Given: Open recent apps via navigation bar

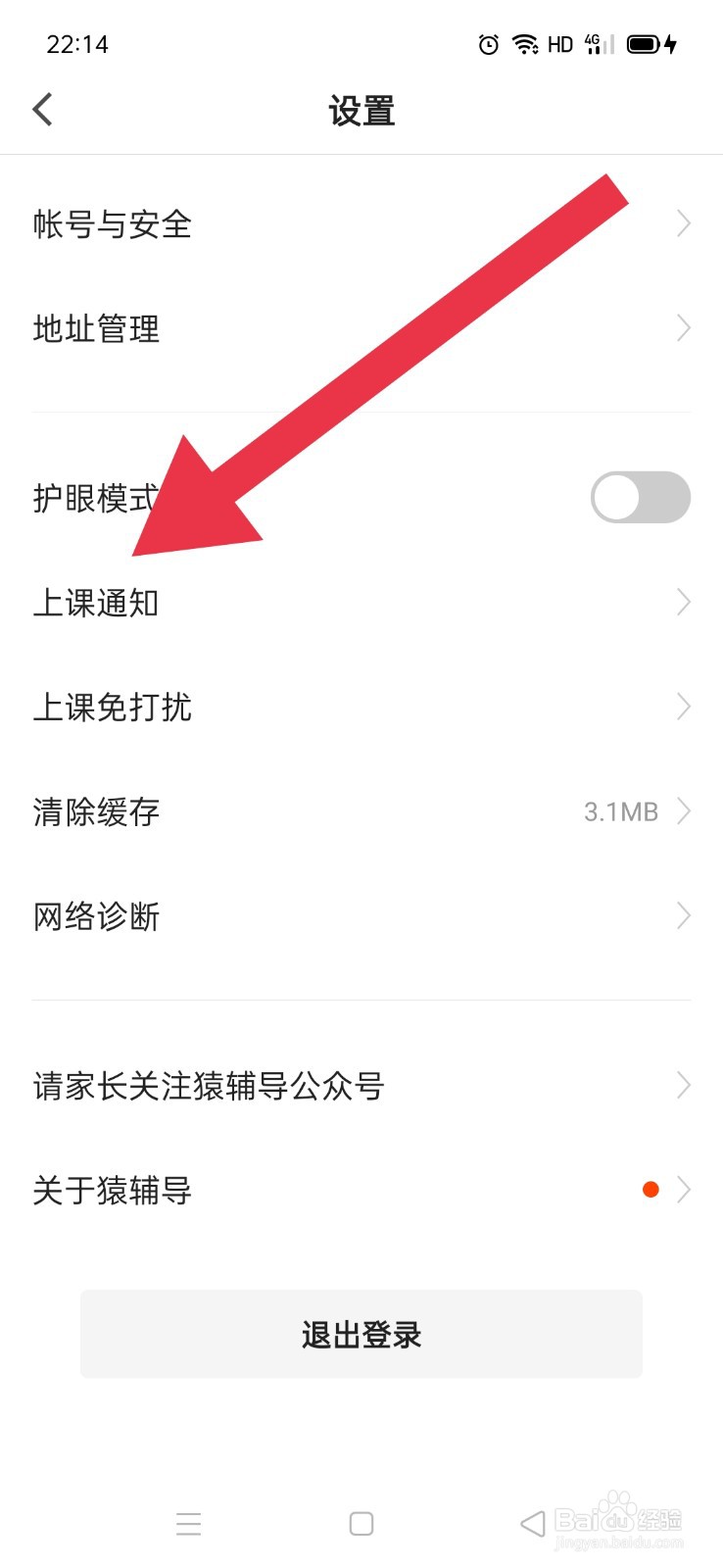Looking at the screenshot, I should [x=188, y=1523].
